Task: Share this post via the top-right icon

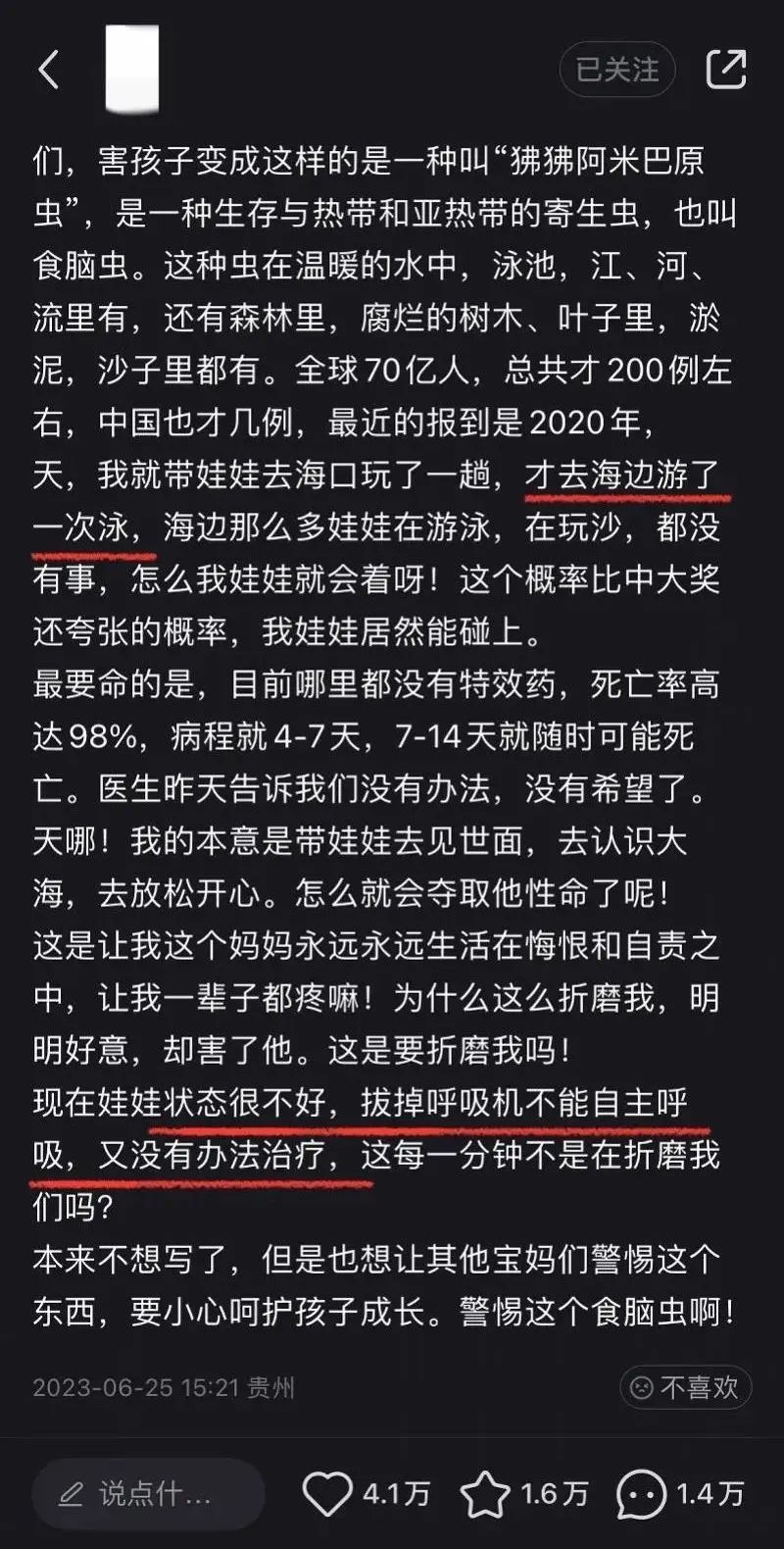Action: pos(726,70)
